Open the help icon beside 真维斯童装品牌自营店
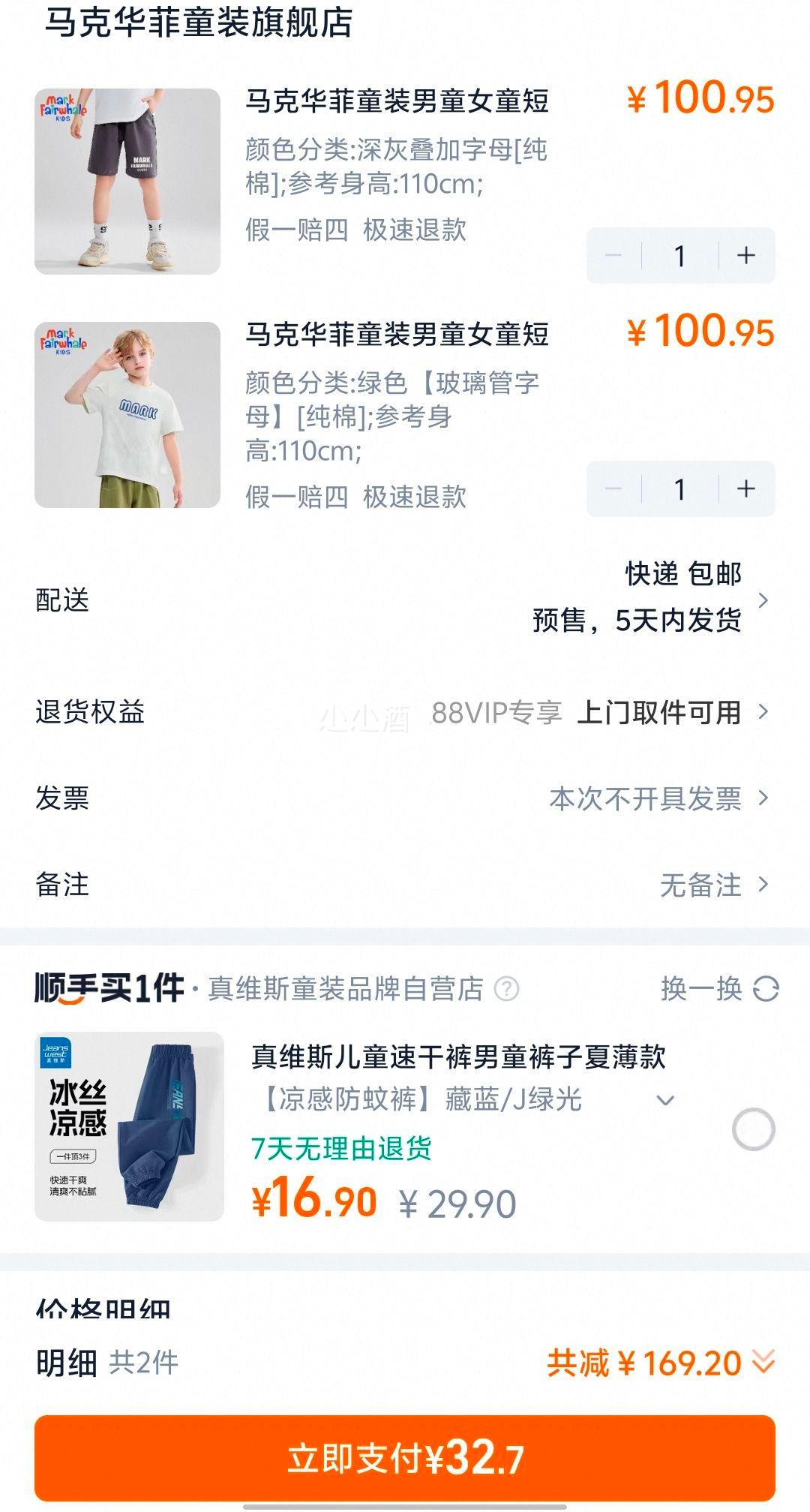This screenshot has height=1512, width=810. (506, 988)
